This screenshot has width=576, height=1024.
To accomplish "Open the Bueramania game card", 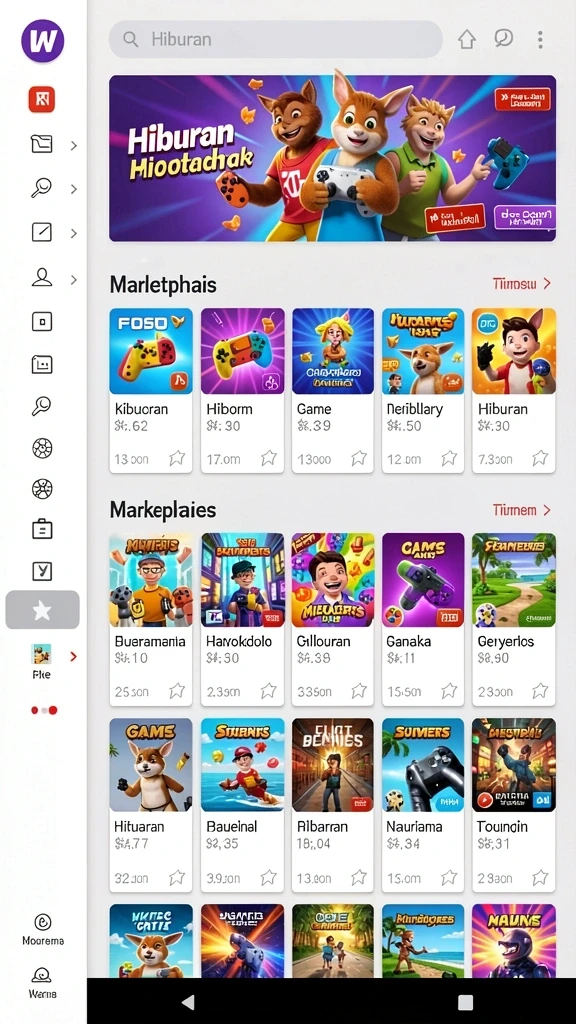I will coord(151,619).
